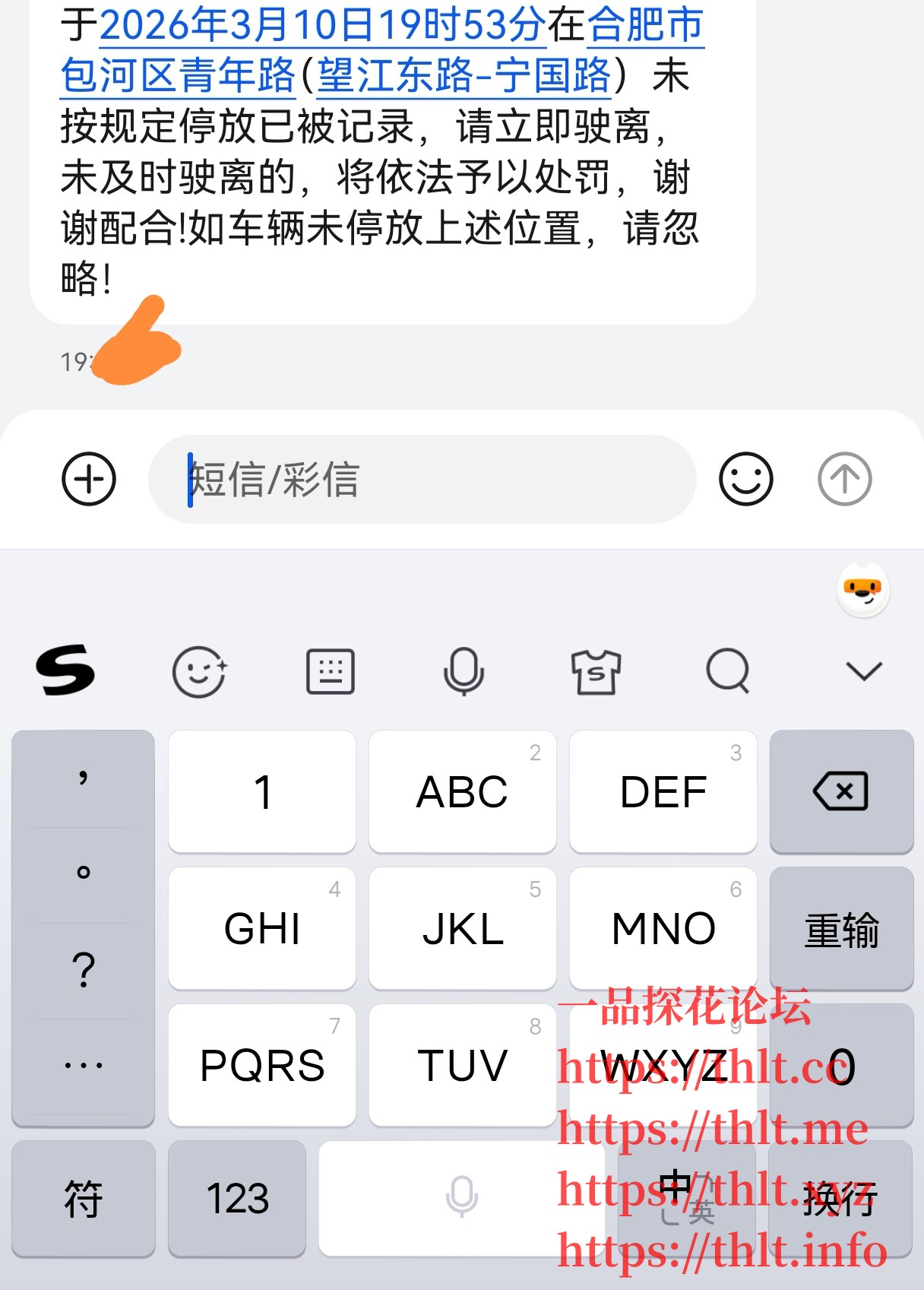Open the Sogou S logo menu
The height and width of the screenshot is (1290, 924).
[x=65, y=670]
